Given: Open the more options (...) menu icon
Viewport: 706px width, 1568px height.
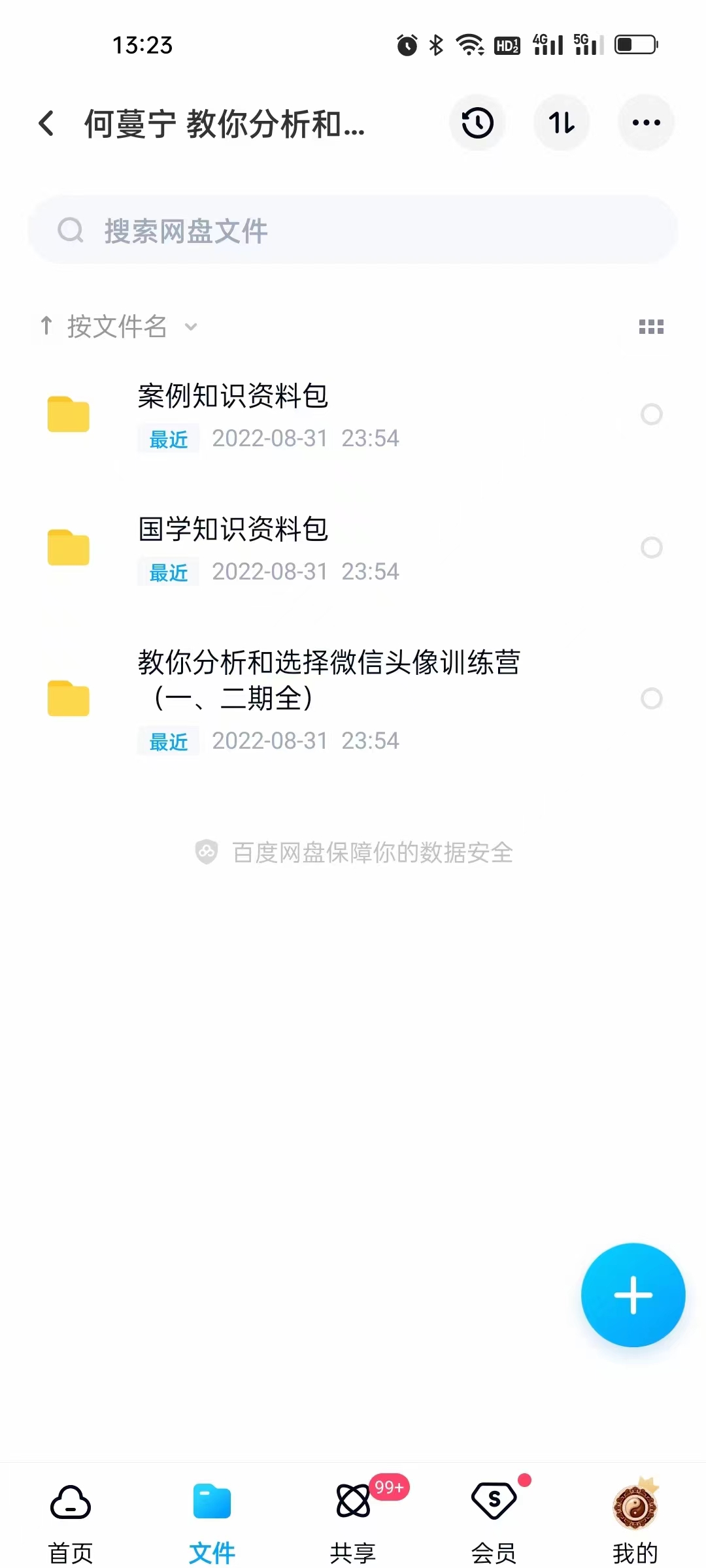Looking at the screenshot, I should click(646, 123).
